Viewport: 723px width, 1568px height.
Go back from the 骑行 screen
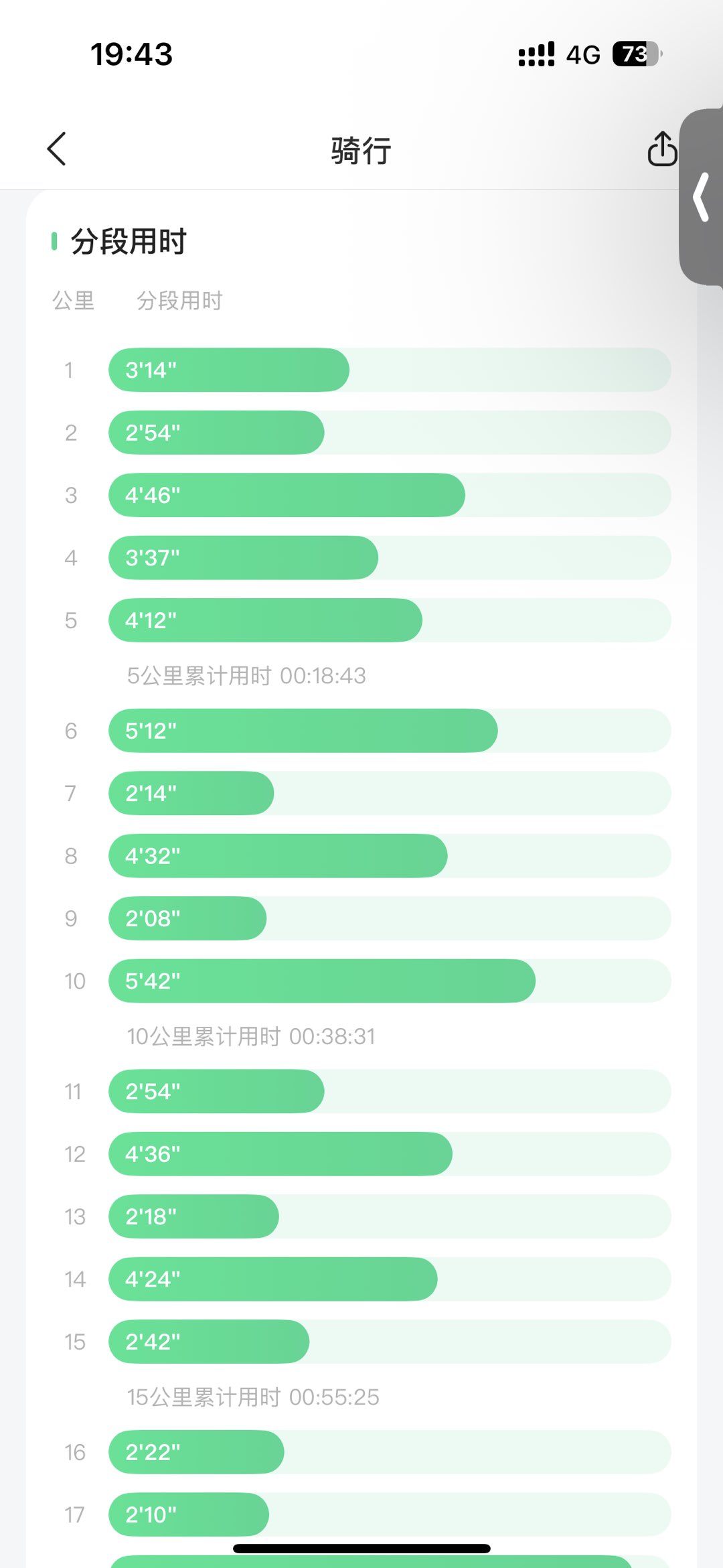57,149
